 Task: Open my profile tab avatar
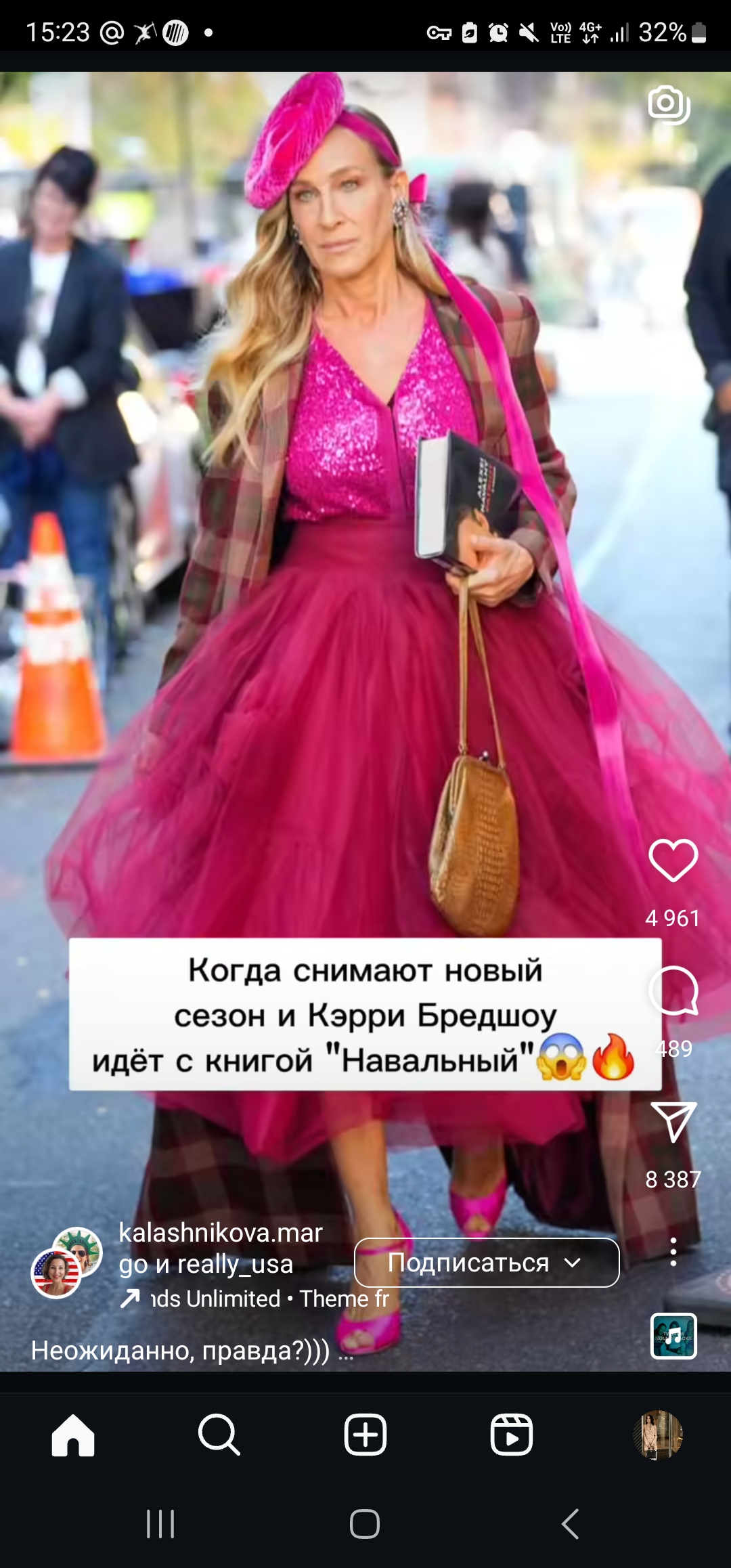[657, 1435]
